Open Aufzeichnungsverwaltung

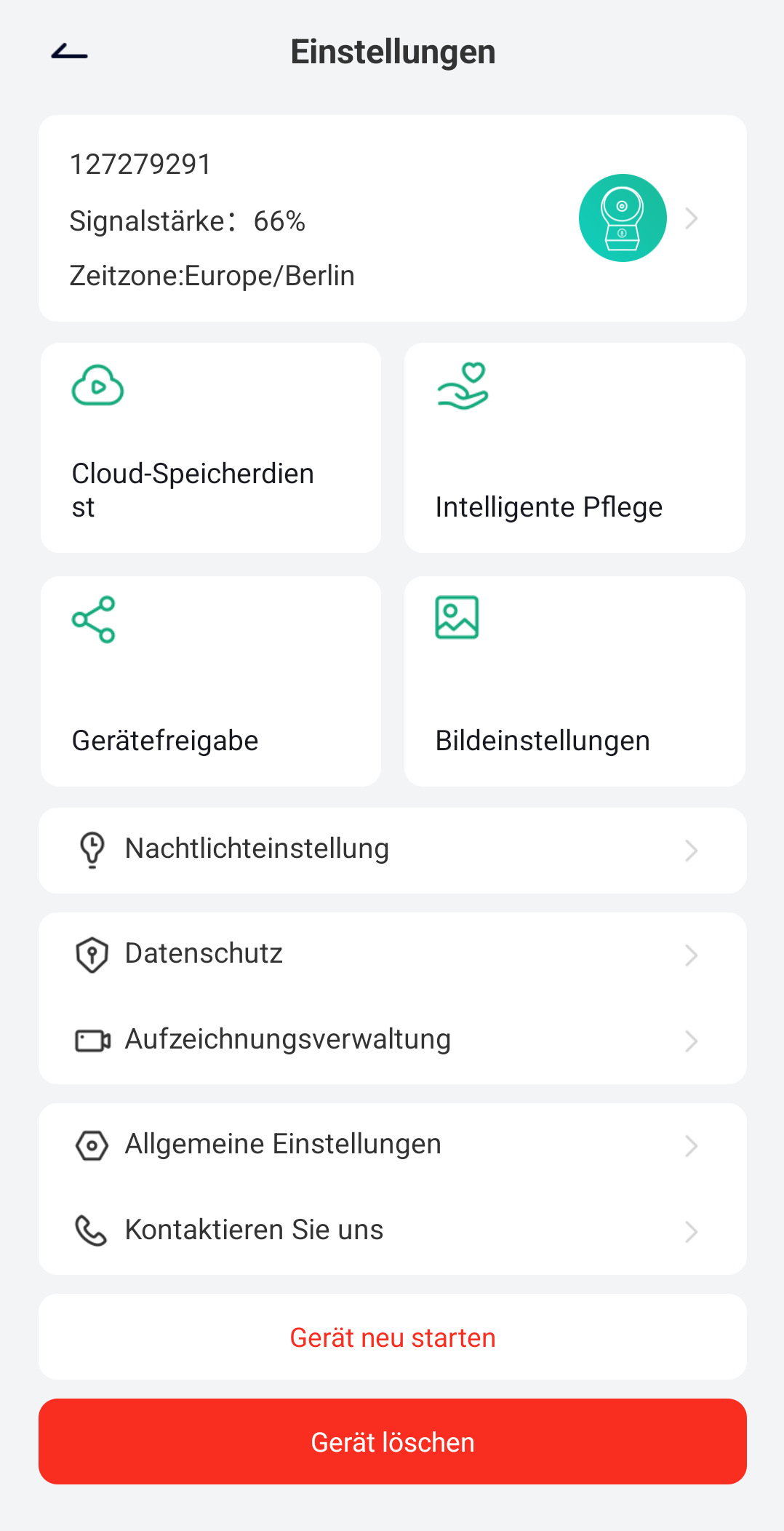tap(393, 1041)
